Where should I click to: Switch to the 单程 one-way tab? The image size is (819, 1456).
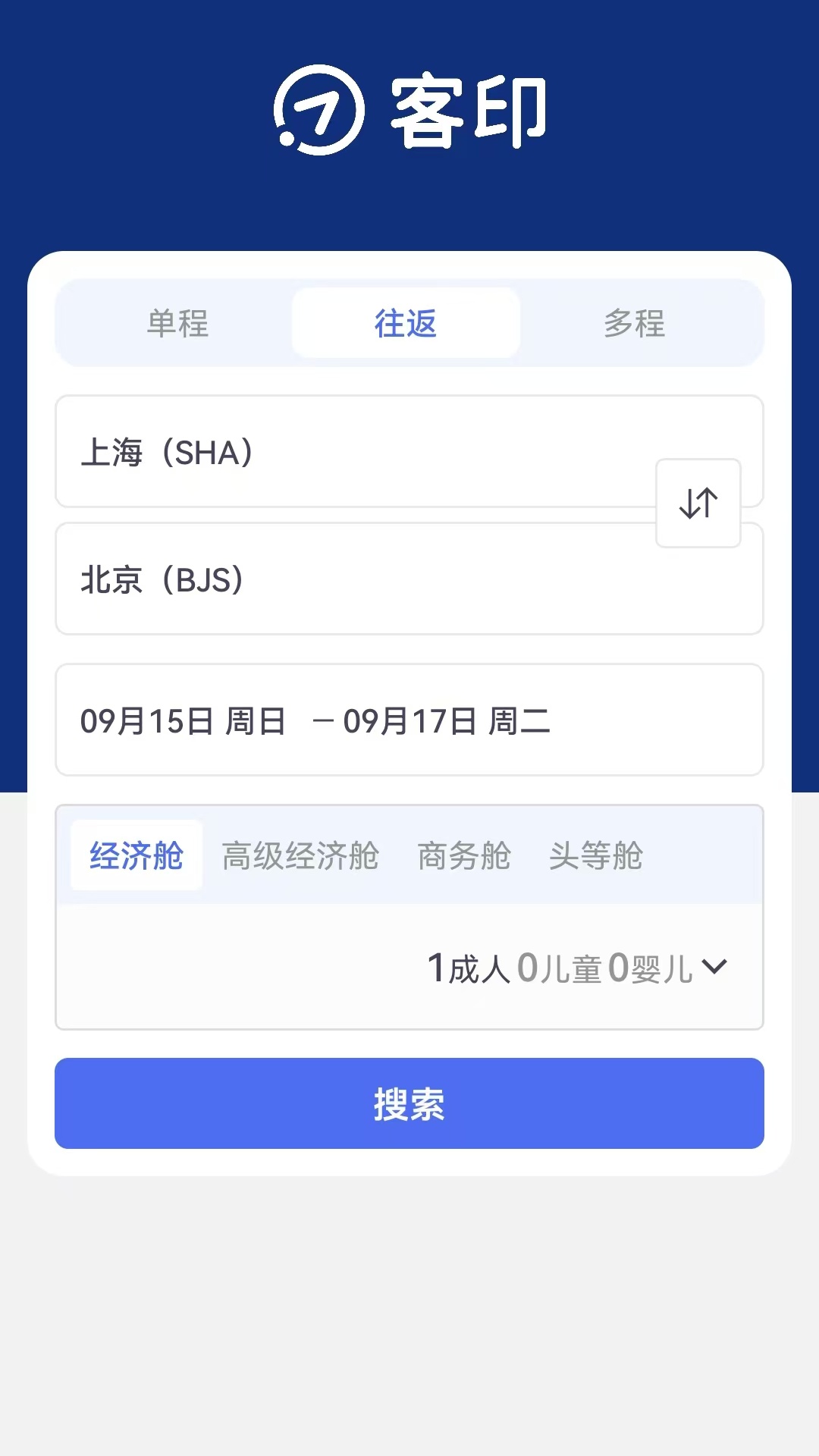point(177,323)
